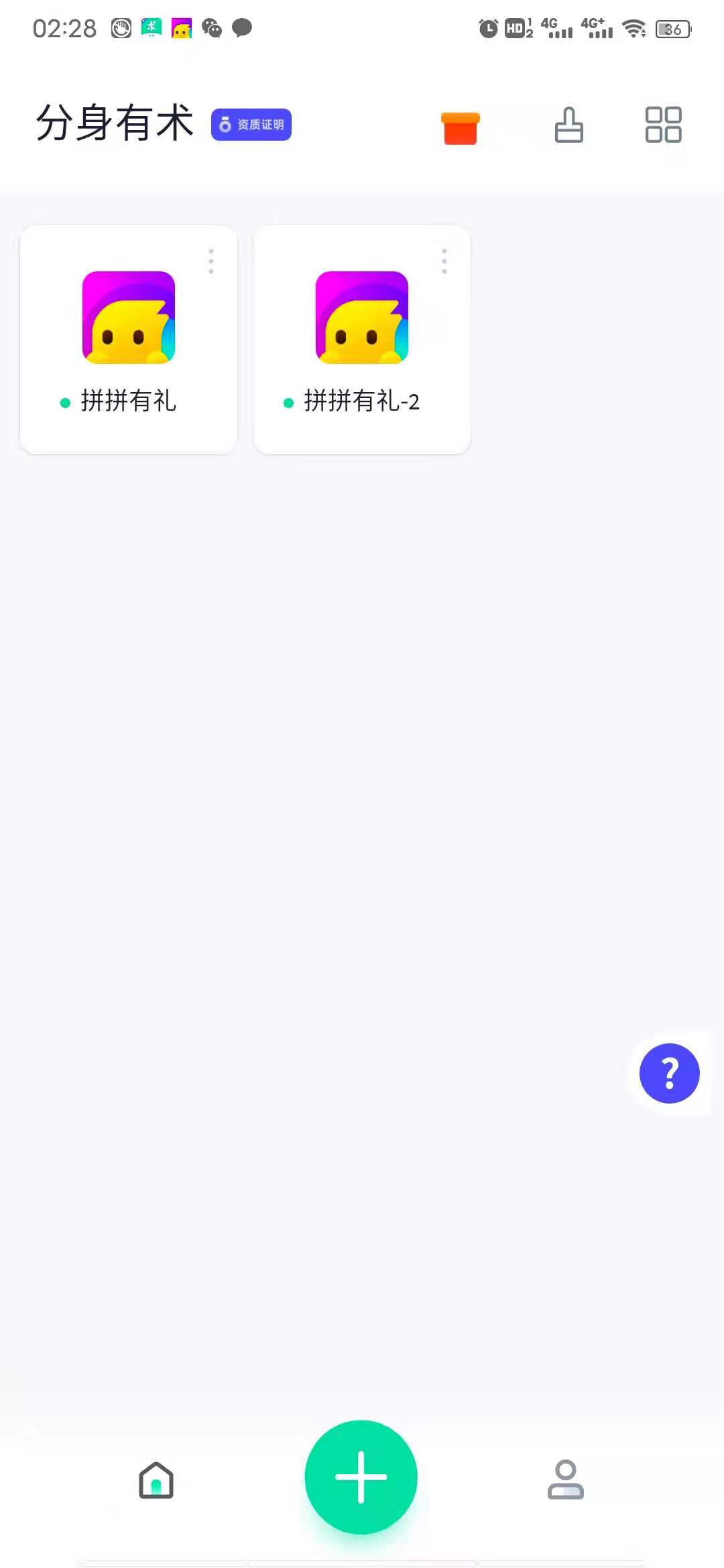Viewport: 724px width, 1568px height.
Task: Toggle the green status dot on 拼拼有礼
Action: tap(66, 402)
